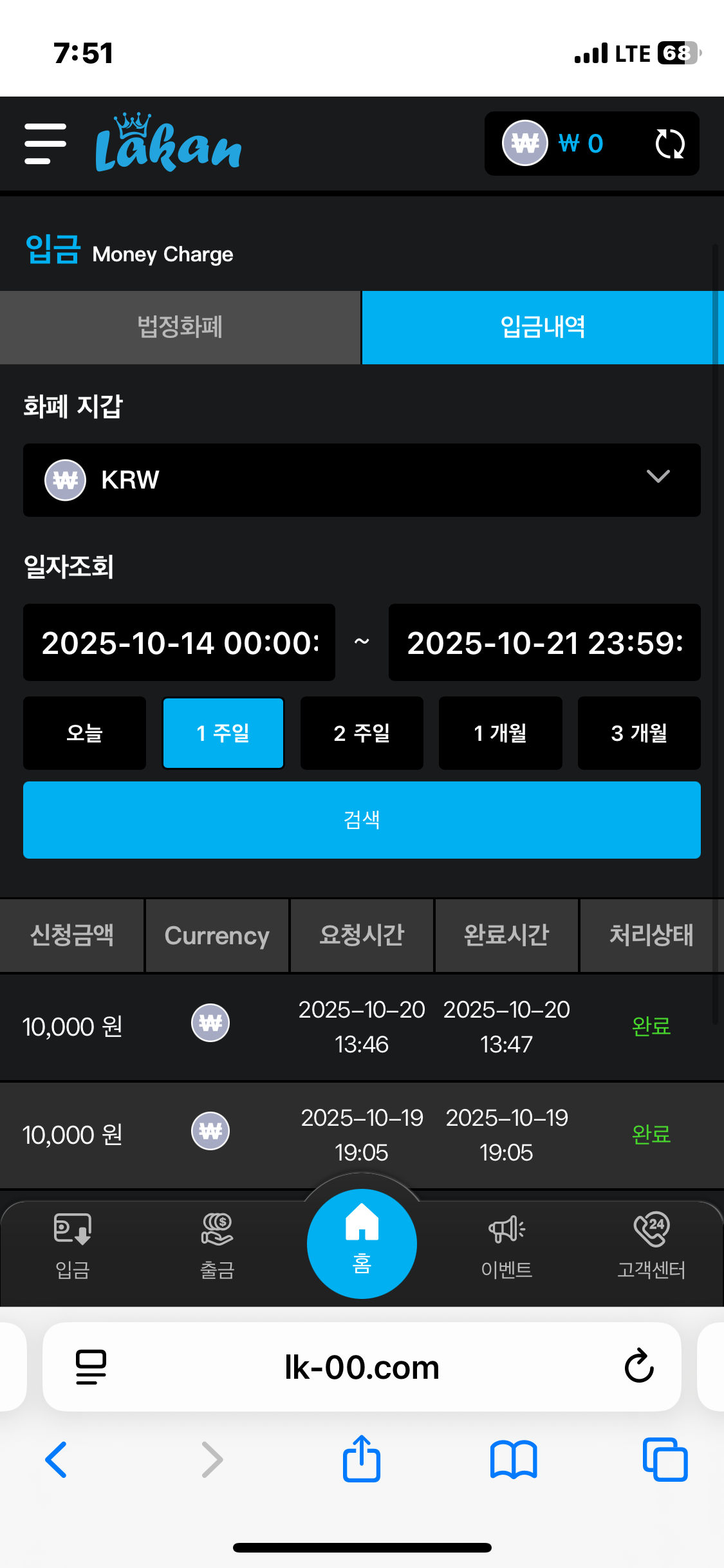Edit the end date 2025-10-21 field
The image size is (724, 1568).
[x=544, y=642]
